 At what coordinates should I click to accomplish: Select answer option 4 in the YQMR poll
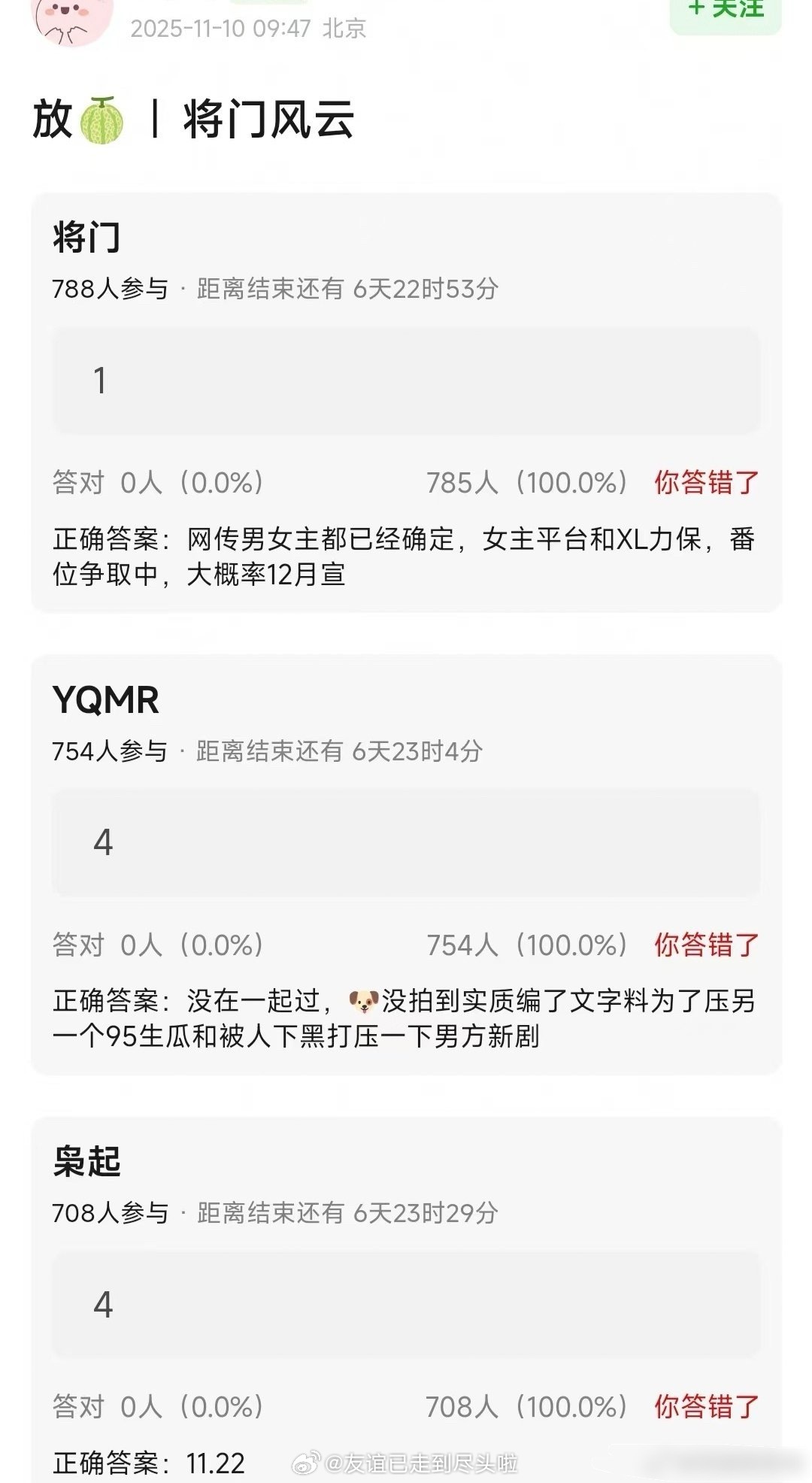pos(406,842)
